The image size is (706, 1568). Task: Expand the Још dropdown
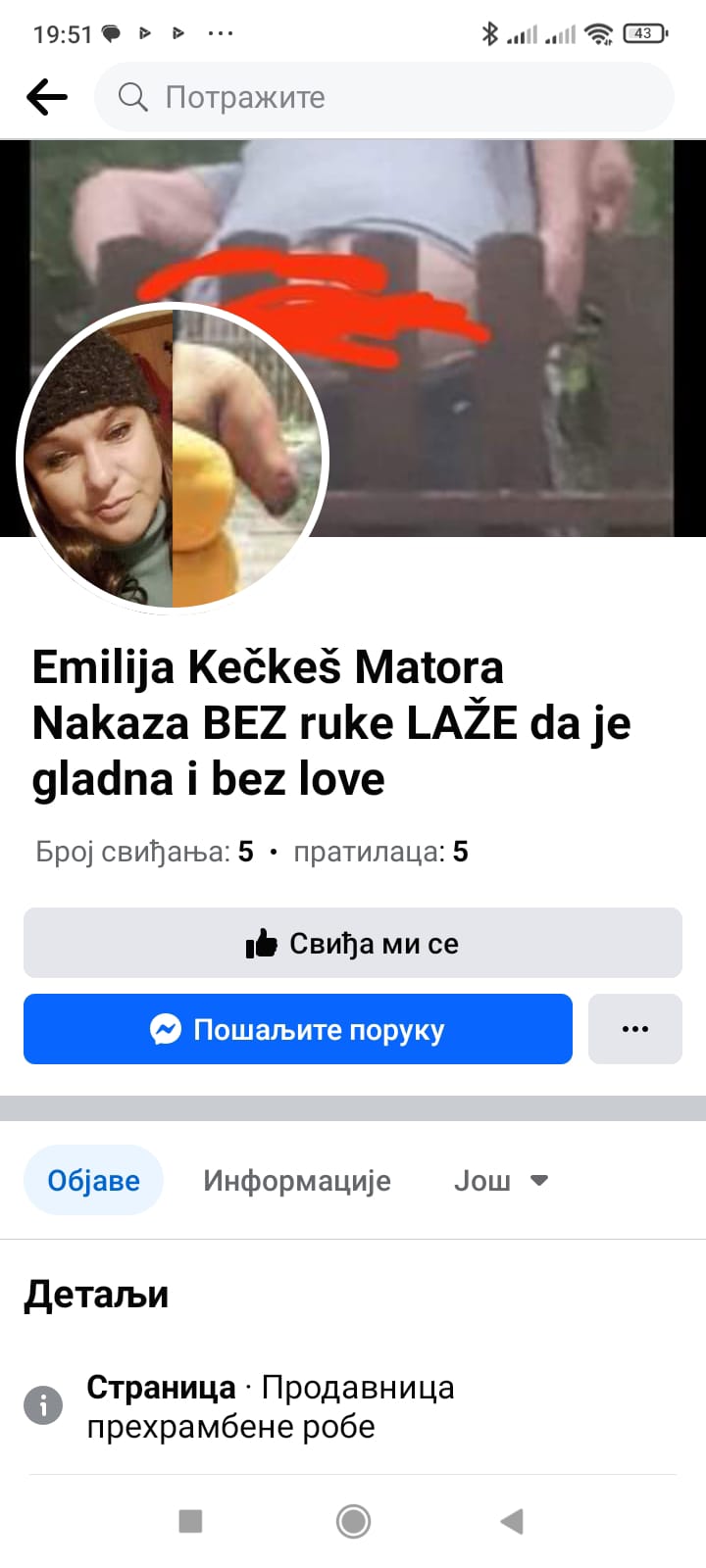tap(500, 1180)
